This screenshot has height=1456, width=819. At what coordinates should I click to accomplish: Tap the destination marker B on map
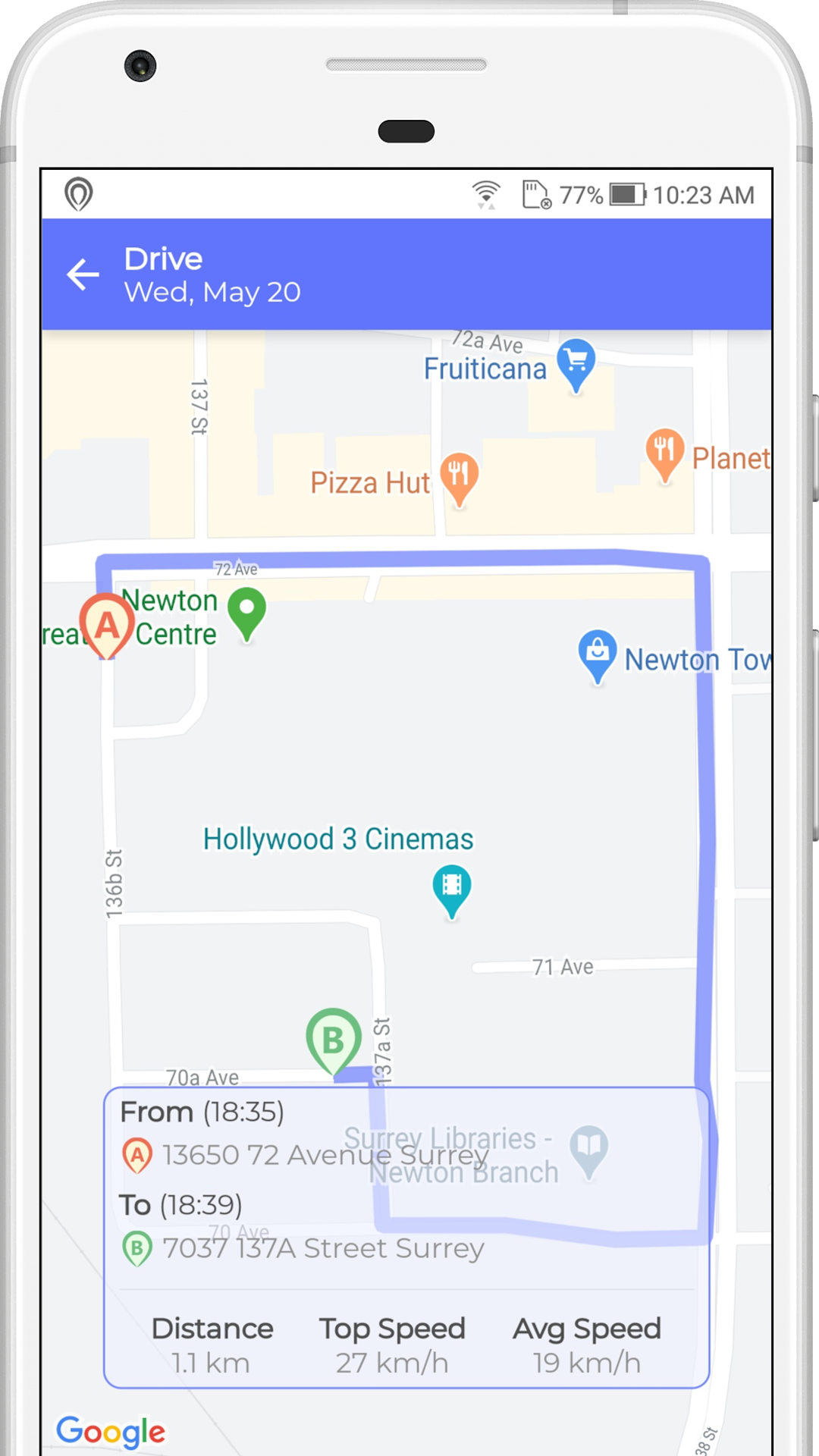pyautogui.click(x=333, y=1040)
